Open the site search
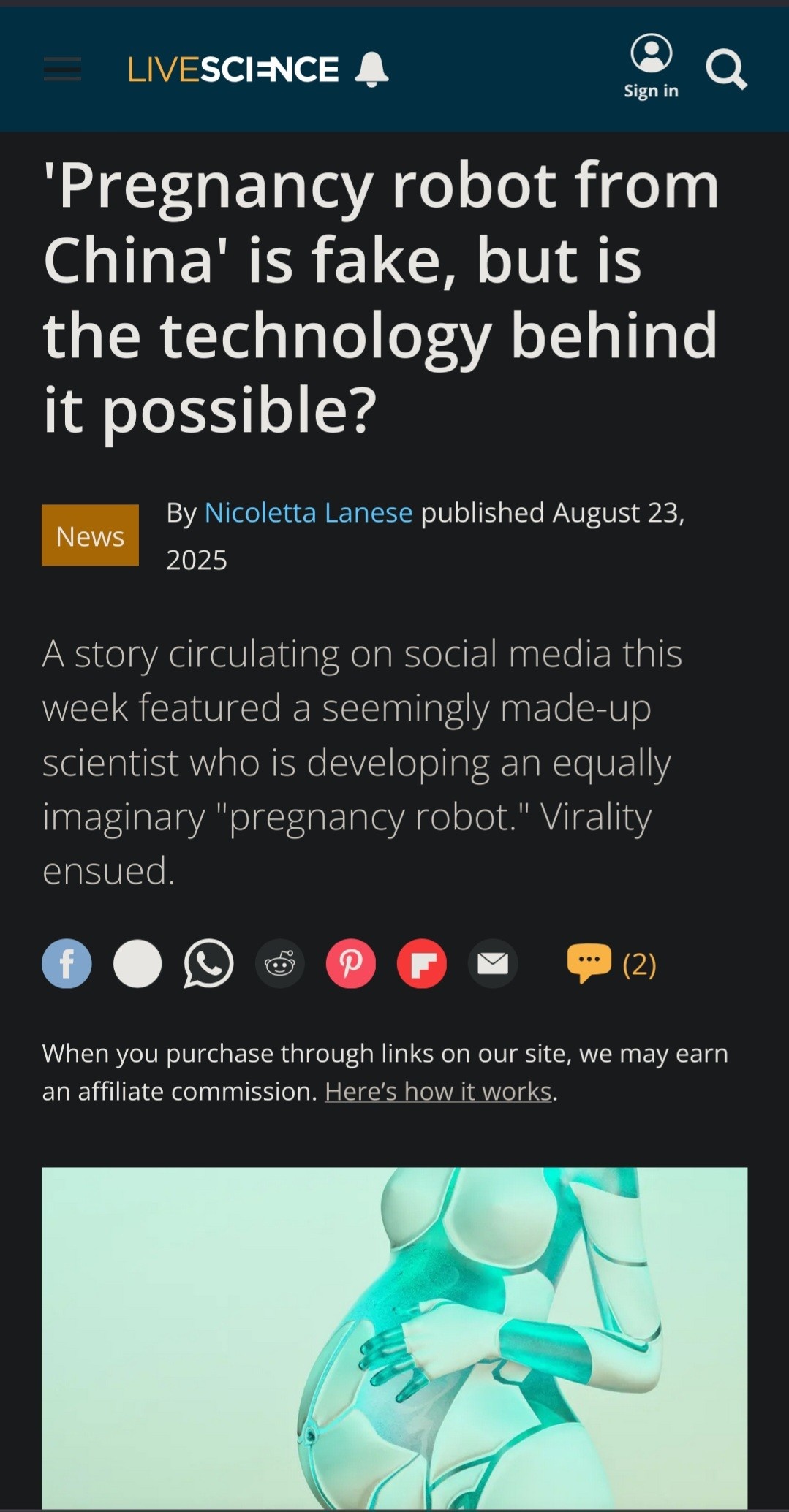789x1512 pixels. pyautogui.click(x=725, y=69)
